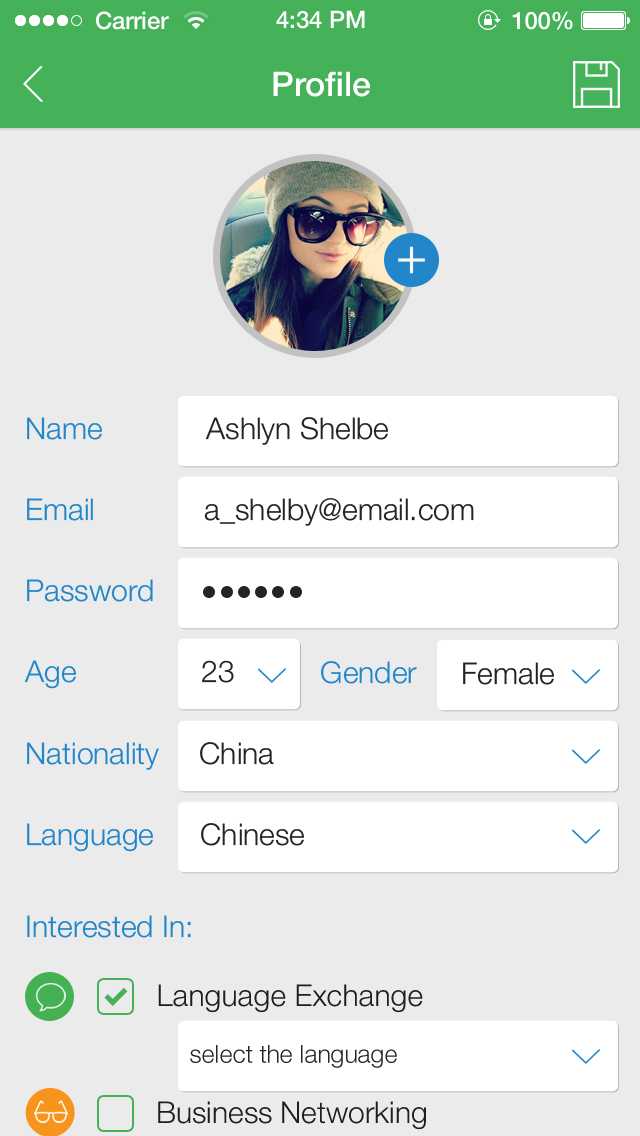Change the Nationality selection
640x1136 pixels.
coord(397,755)
